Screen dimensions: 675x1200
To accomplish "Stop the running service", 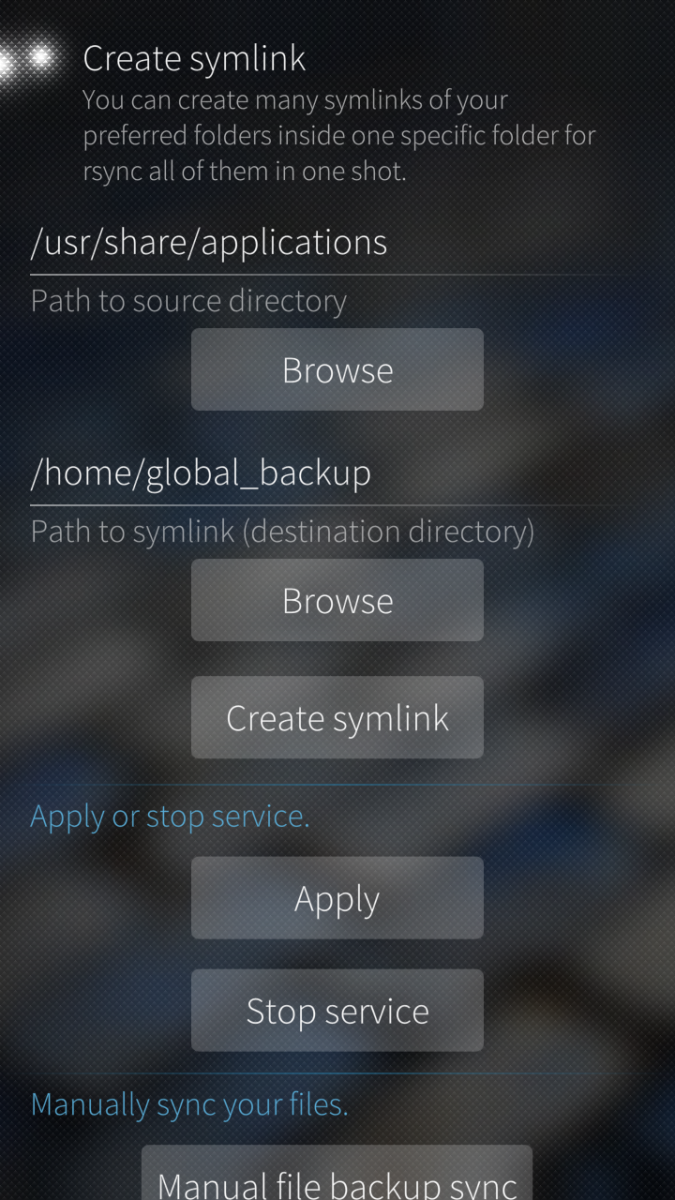I will pos(337,1011).
